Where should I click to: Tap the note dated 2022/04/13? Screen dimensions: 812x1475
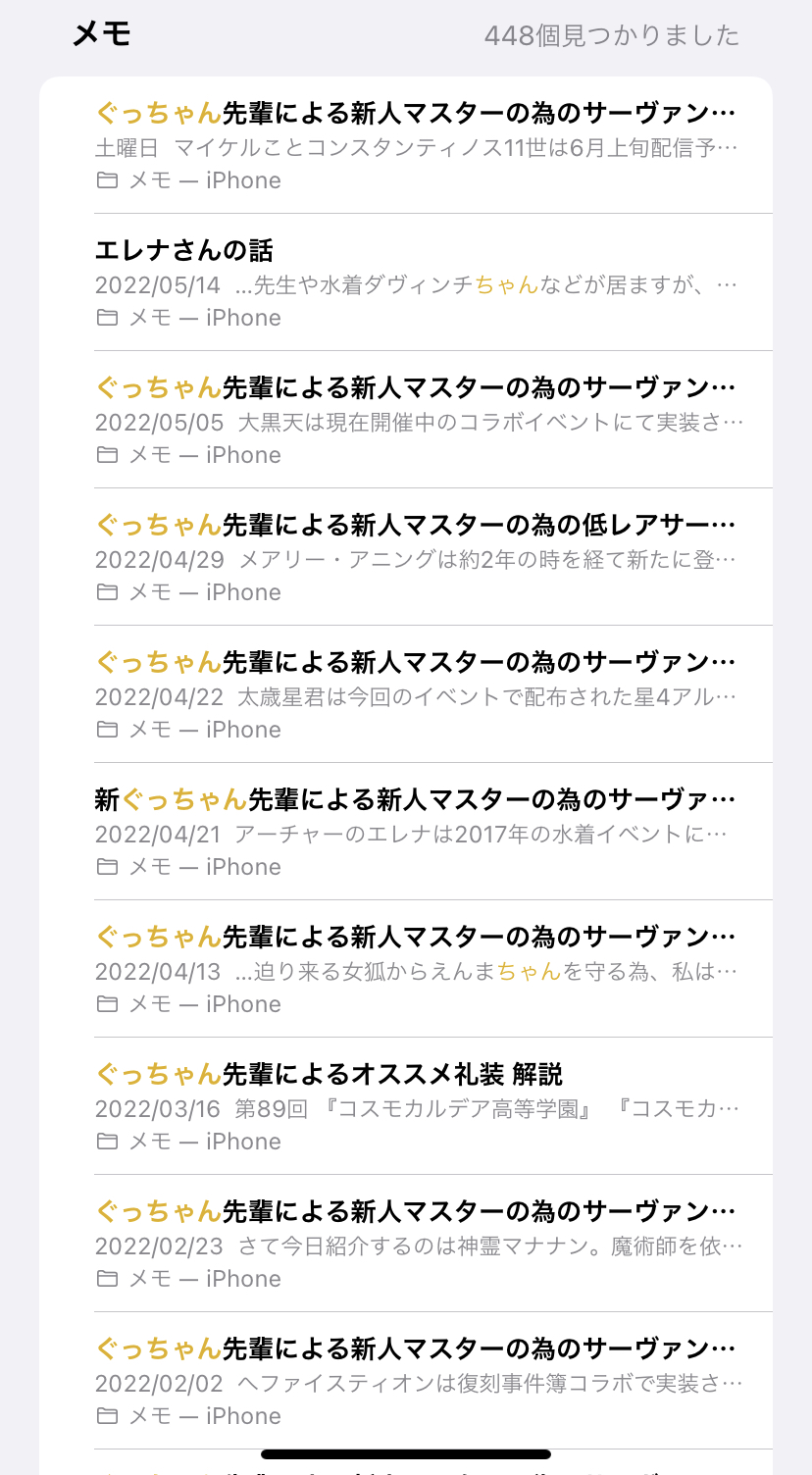coord(416,969)
